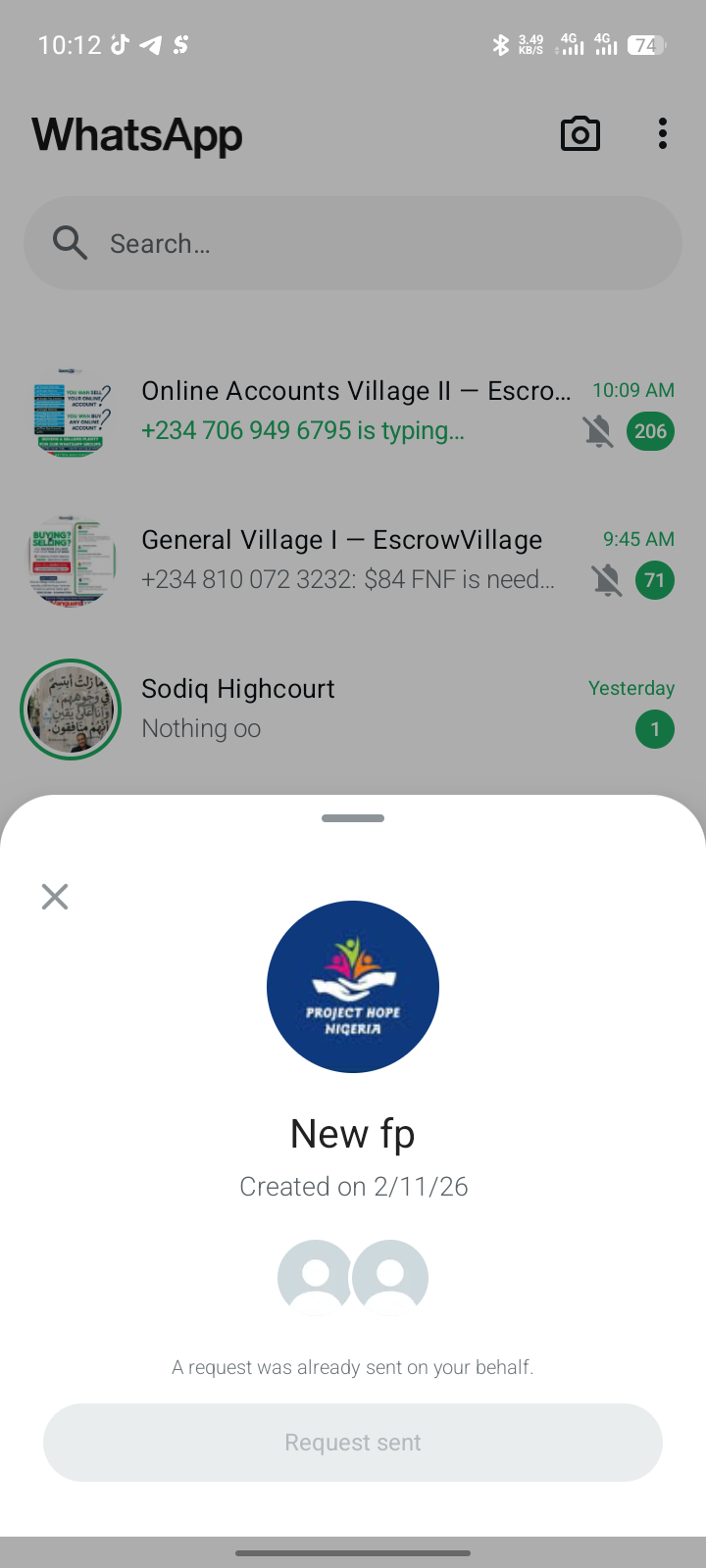Close the New fp group sheet
706x1568 pixels.
coord(55,897)
